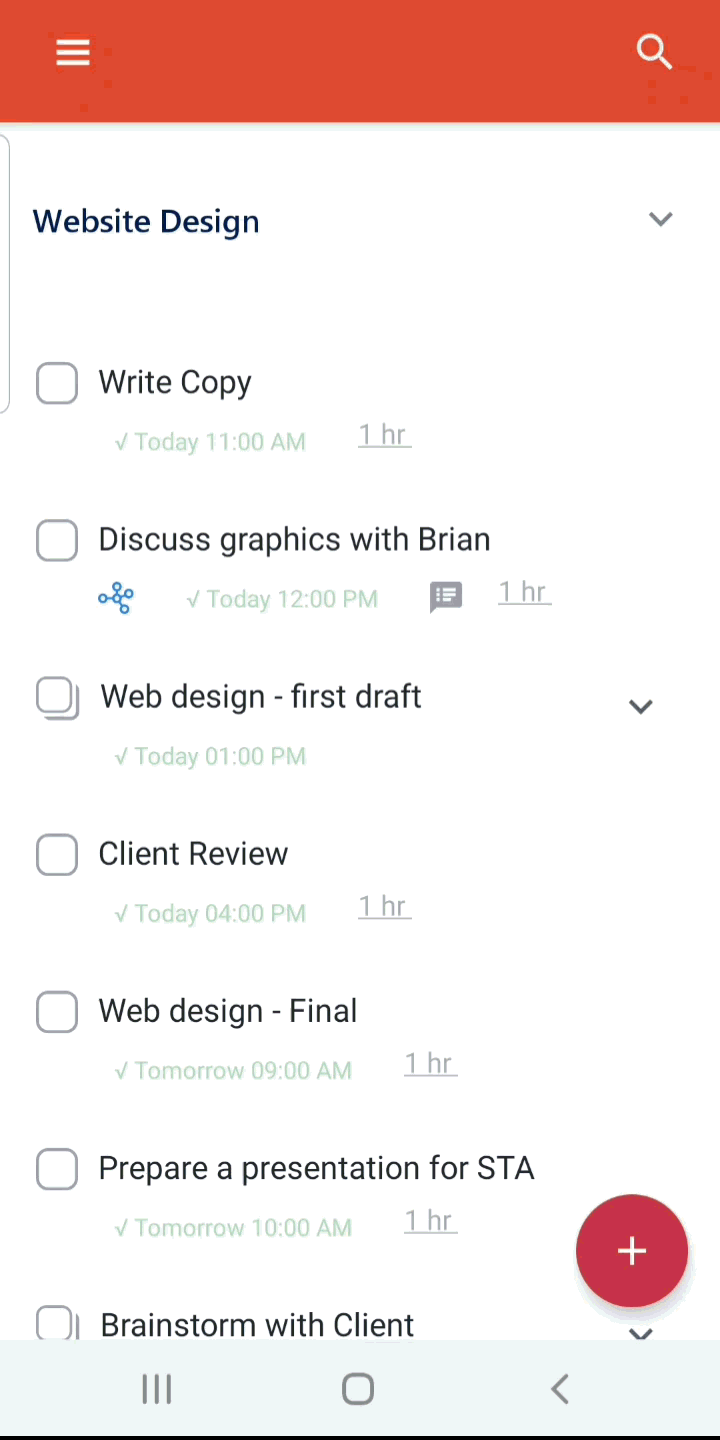This screenshot has height=1440, width=720.
Task: Tick the Web design - first draft checkbox
Action: pyautogui.click(x=57, y=698)
